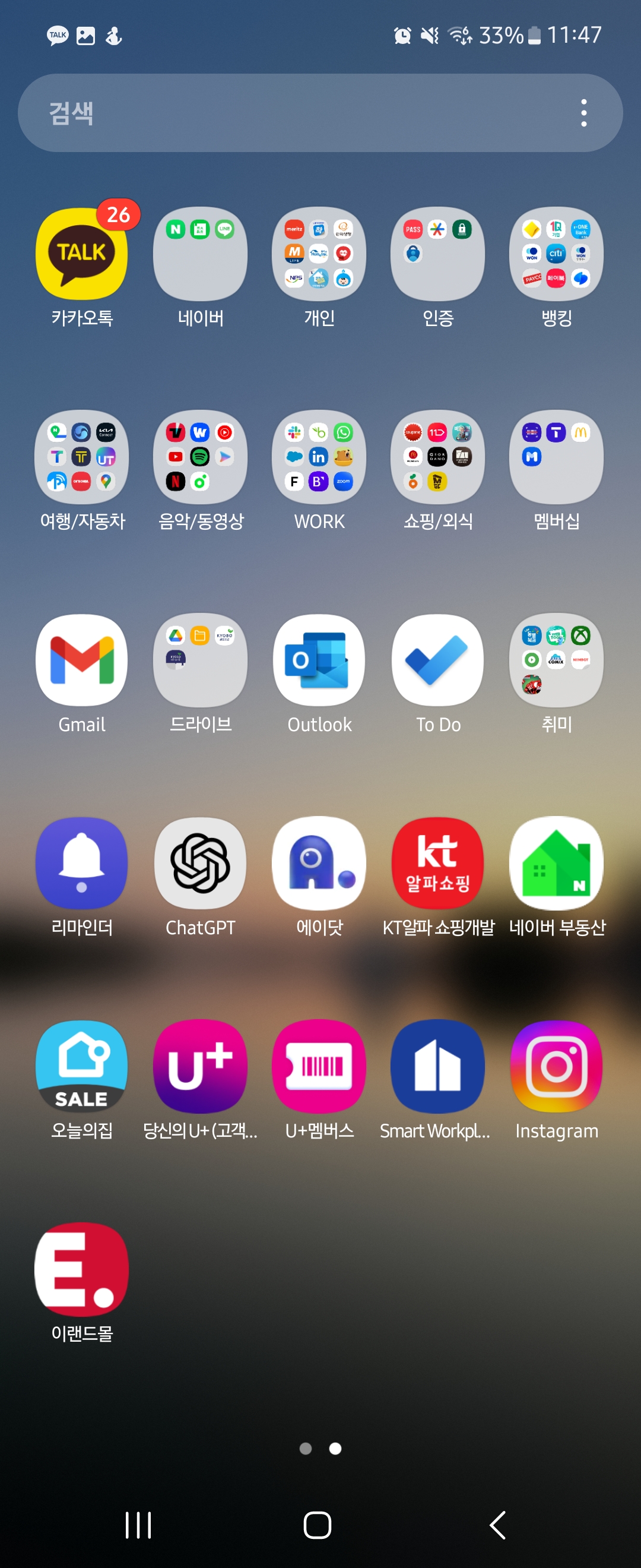Launch the 오늘의집 app
This screenshot has width=641, height=1568.
click(x=81, y=1067)
